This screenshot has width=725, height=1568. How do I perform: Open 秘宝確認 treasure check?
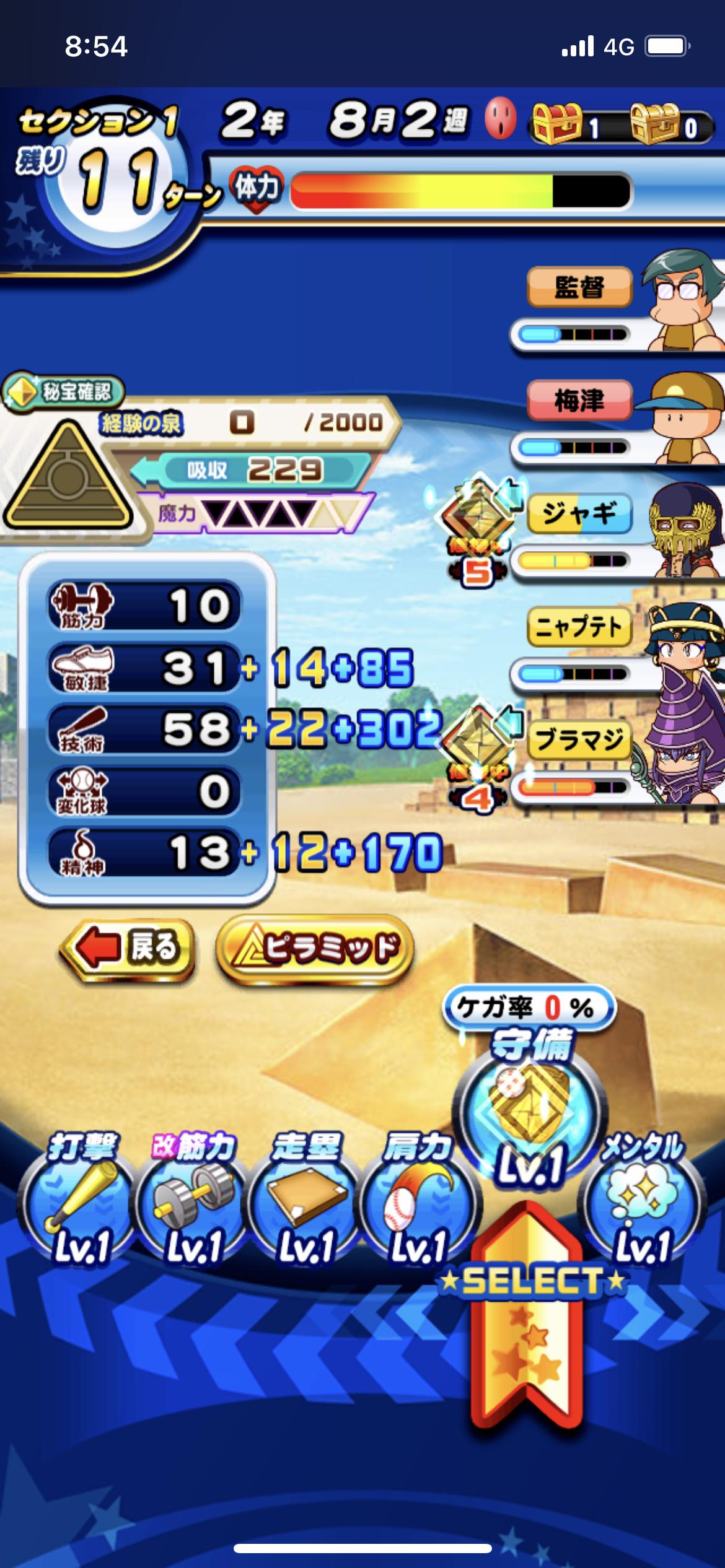[64, 391]
